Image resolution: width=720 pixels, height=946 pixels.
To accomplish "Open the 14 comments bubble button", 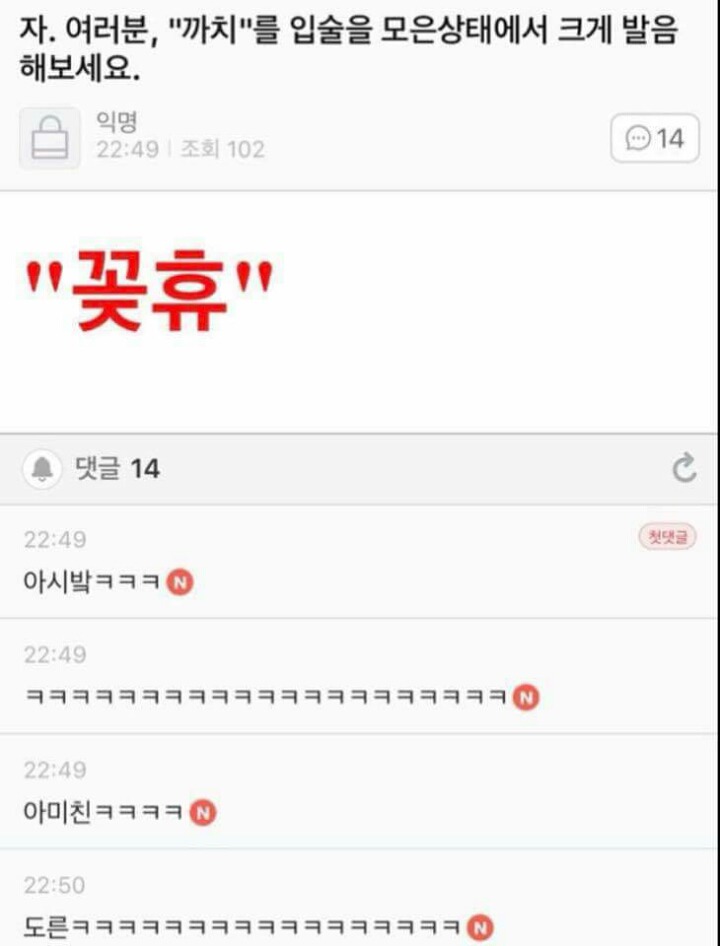I will pyautogui.click(x=655, y=138).
